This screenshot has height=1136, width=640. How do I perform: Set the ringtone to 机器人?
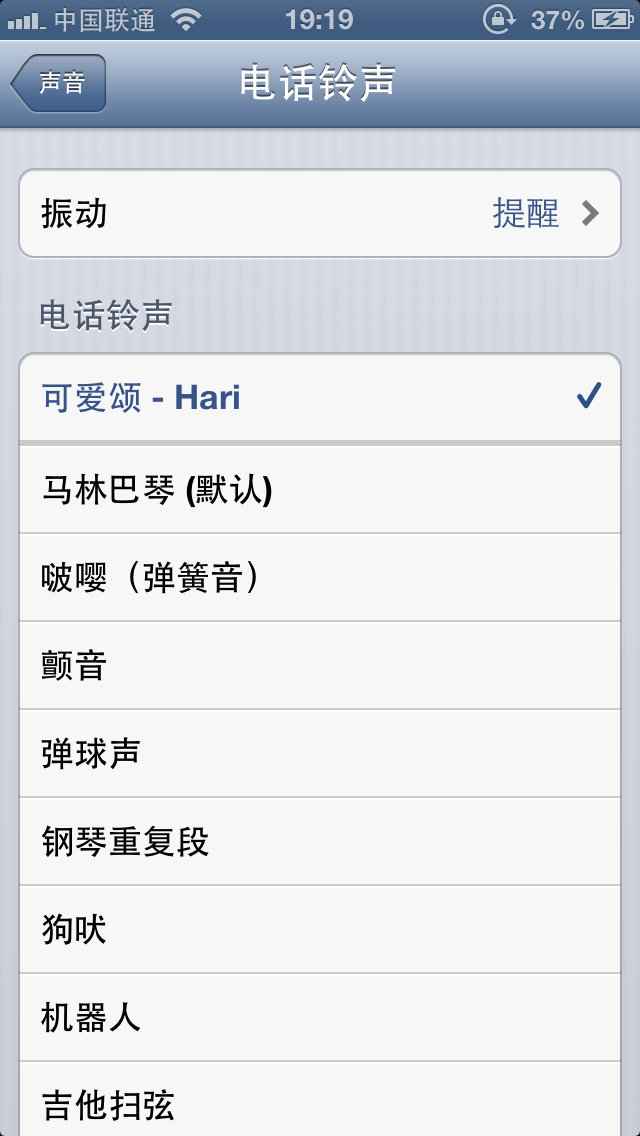320,1018
